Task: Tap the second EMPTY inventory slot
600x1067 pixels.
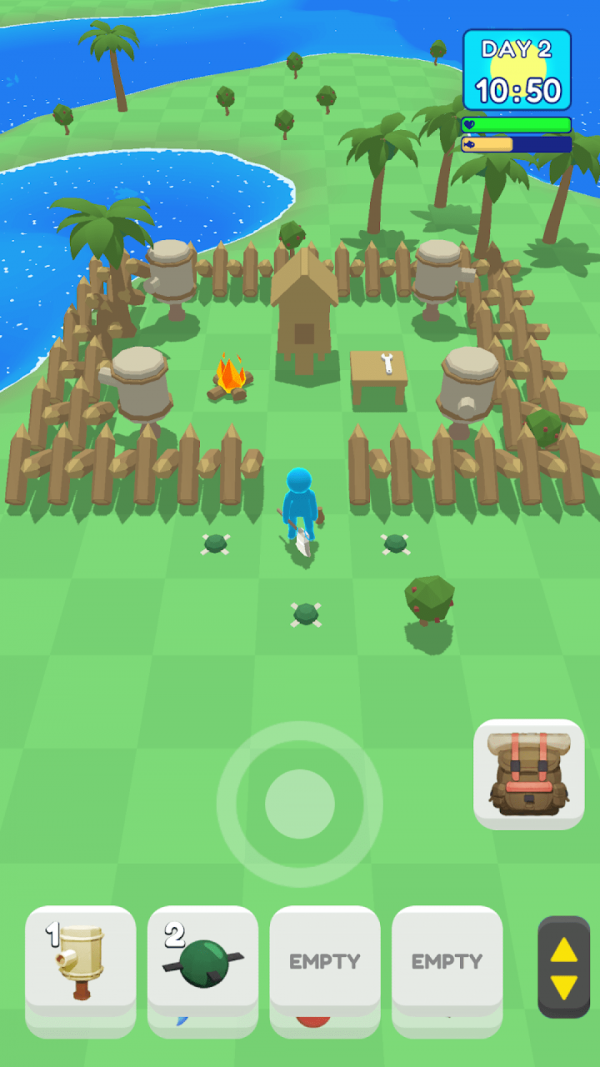Action: click(447, 960)
